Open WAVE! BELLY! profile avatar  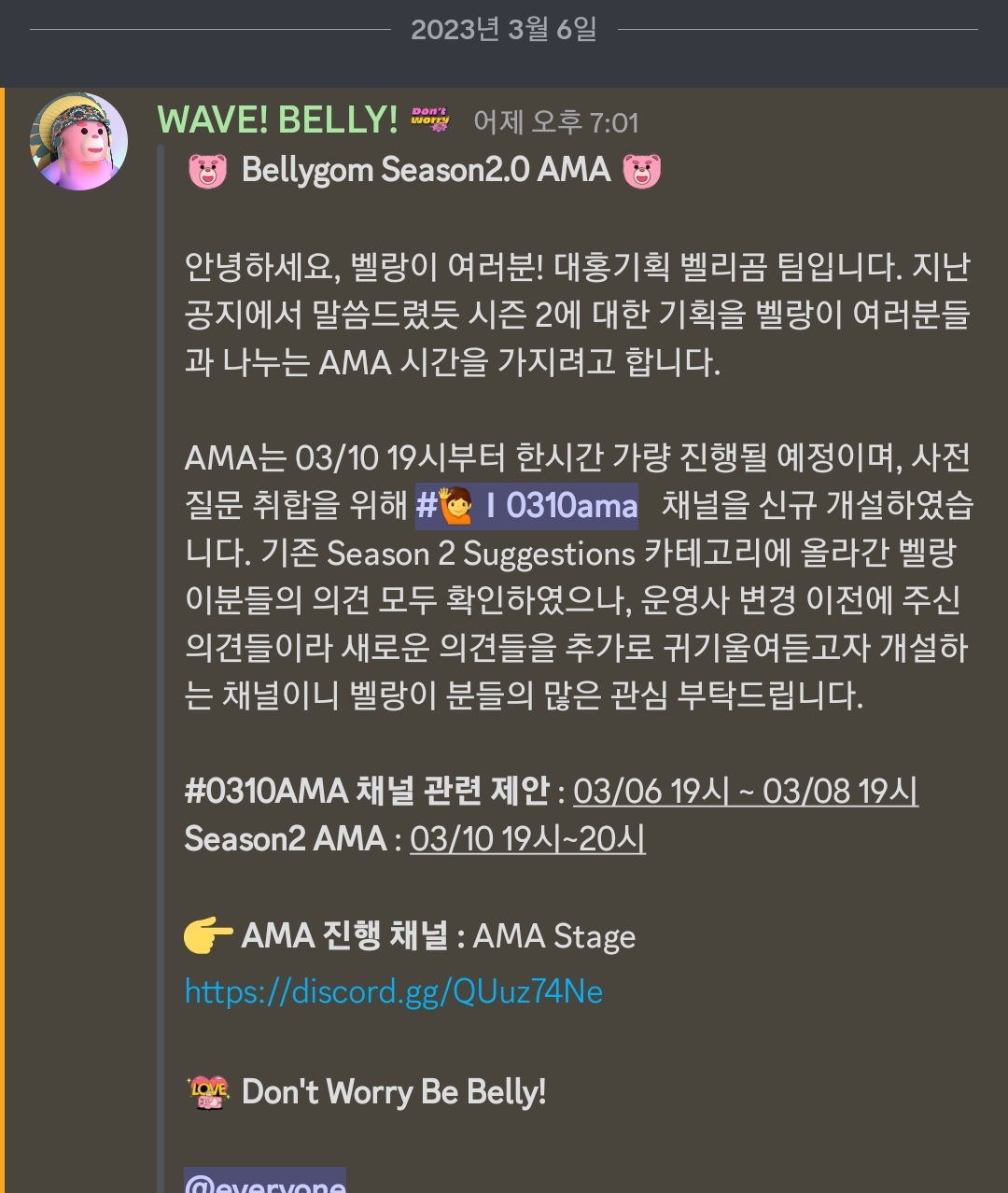79,142
